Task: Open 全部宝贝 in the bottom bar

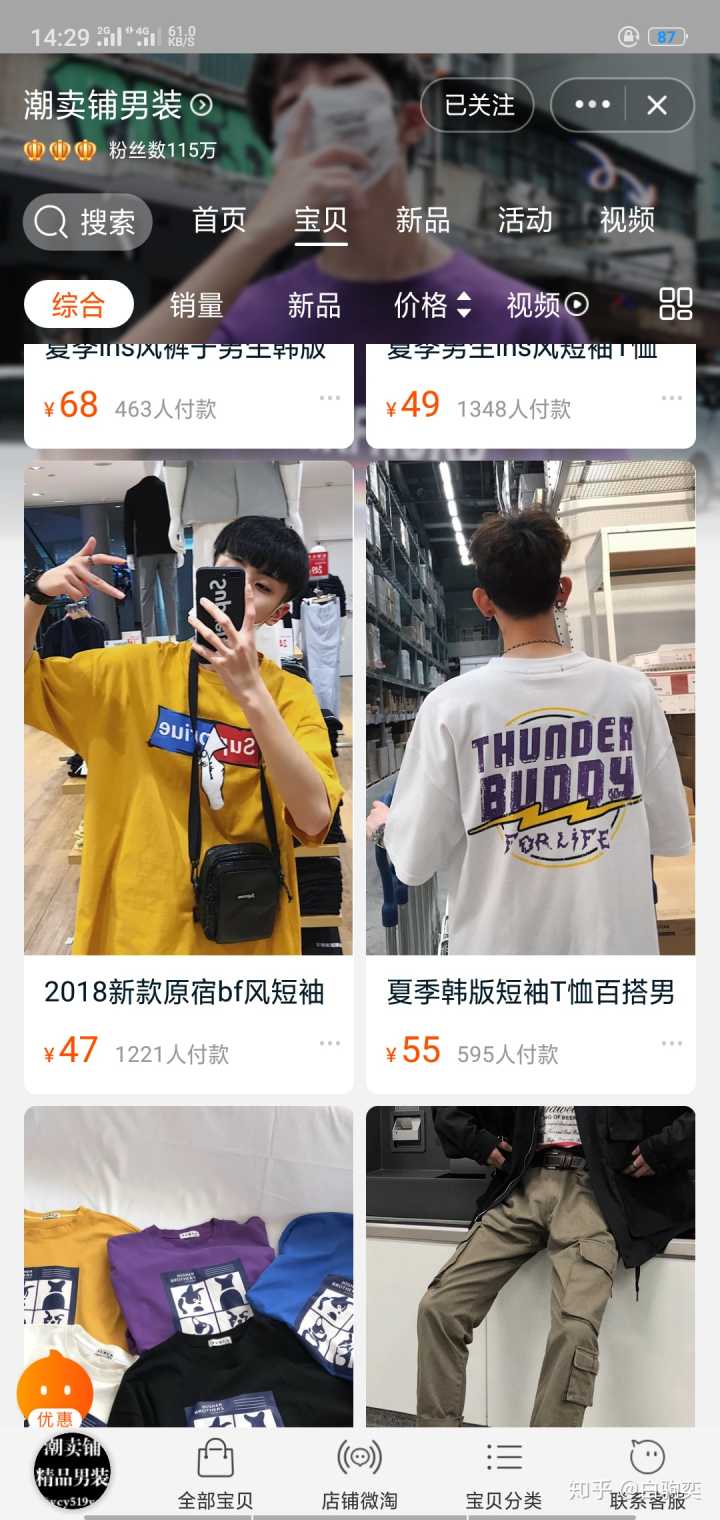Action: [x=215, y=1474]
